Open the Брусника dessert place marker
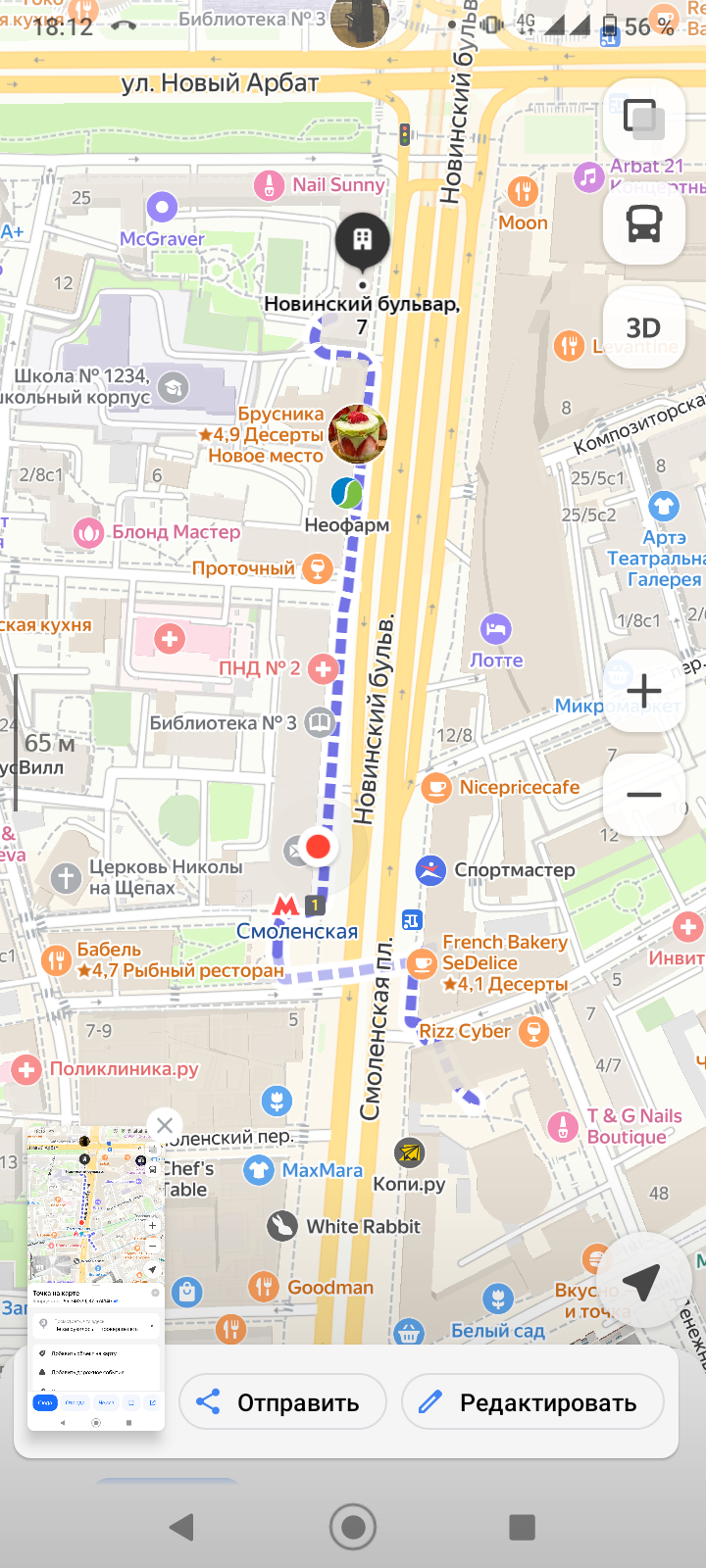The width and height of the screenshot is (706, 1568). pyautogui.click(x=357, y=434)
